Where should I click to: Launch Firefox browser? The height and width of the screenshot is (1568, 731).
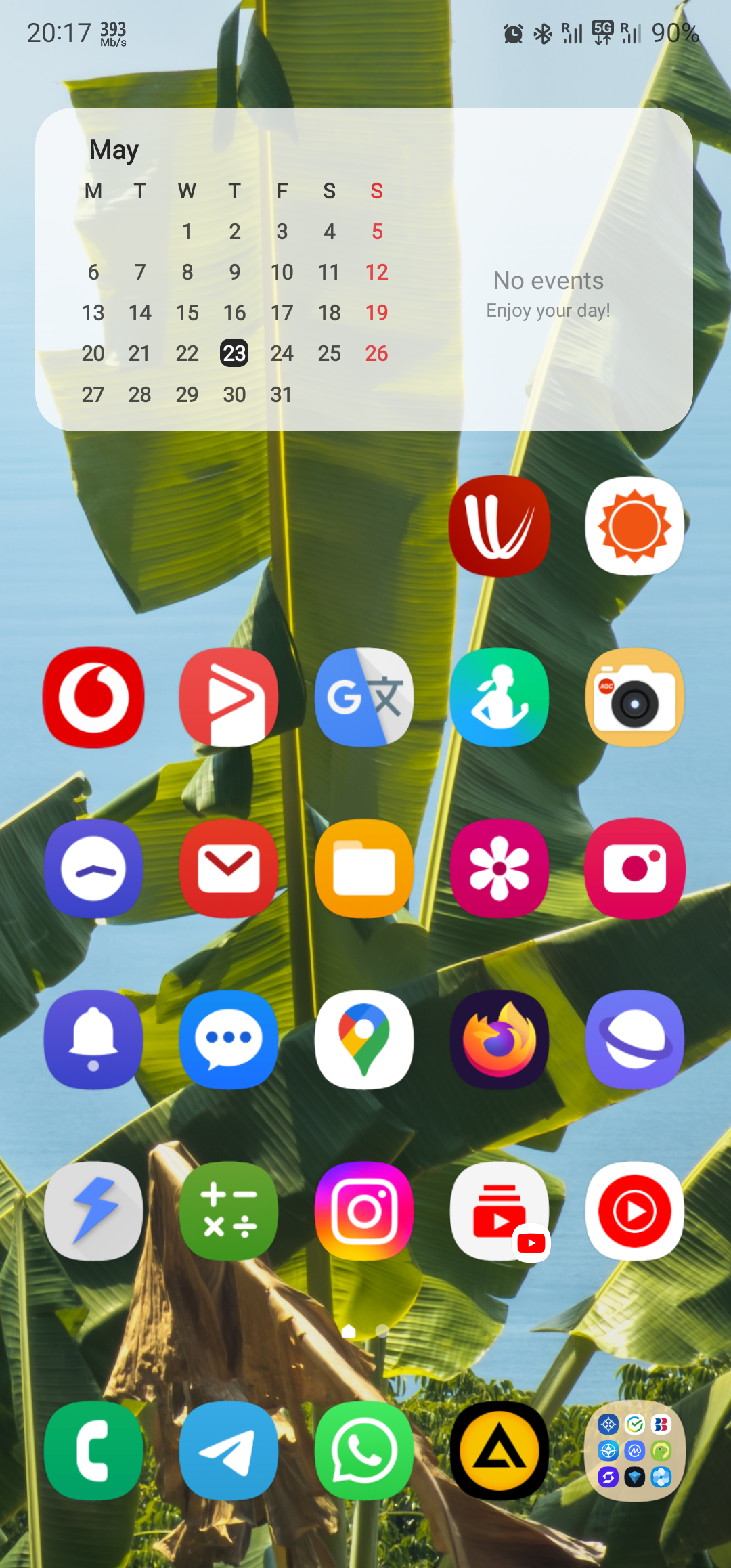(x=500, y=1040)
